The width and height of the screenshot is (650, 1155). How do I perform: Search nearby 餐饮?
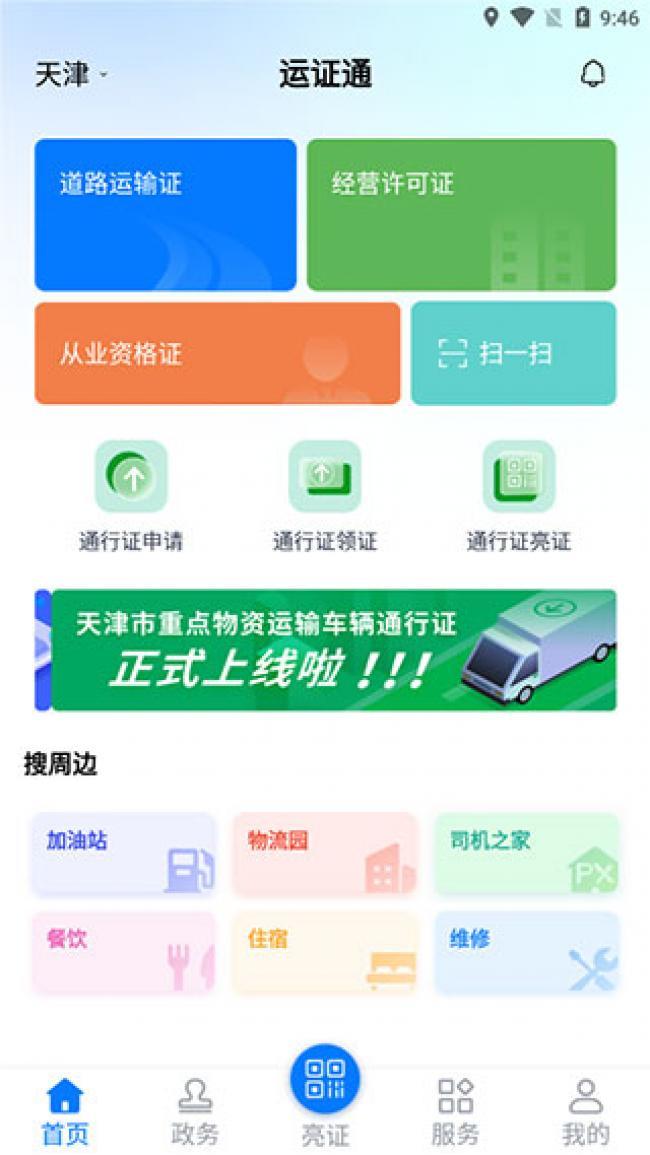[x=124, y=952]
